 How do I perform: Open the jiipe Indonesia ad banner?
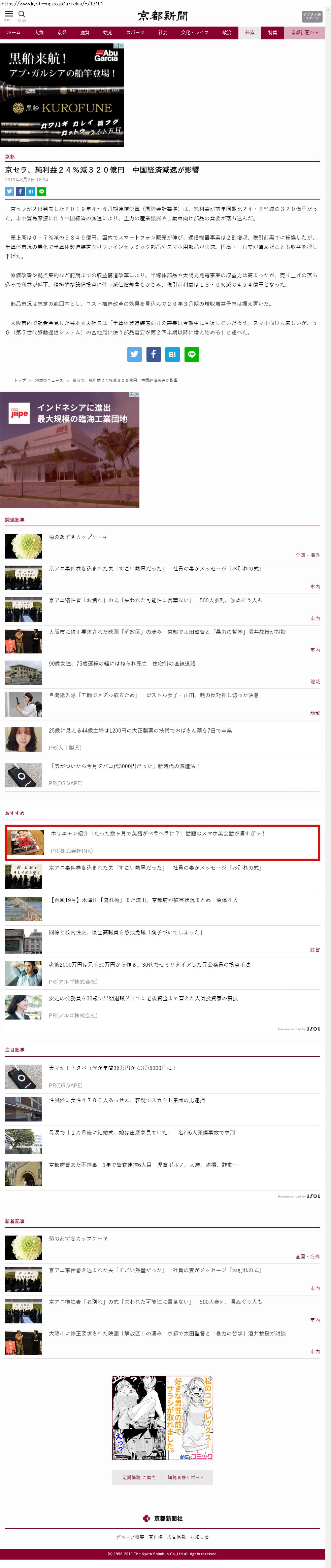tap(69, 449)
